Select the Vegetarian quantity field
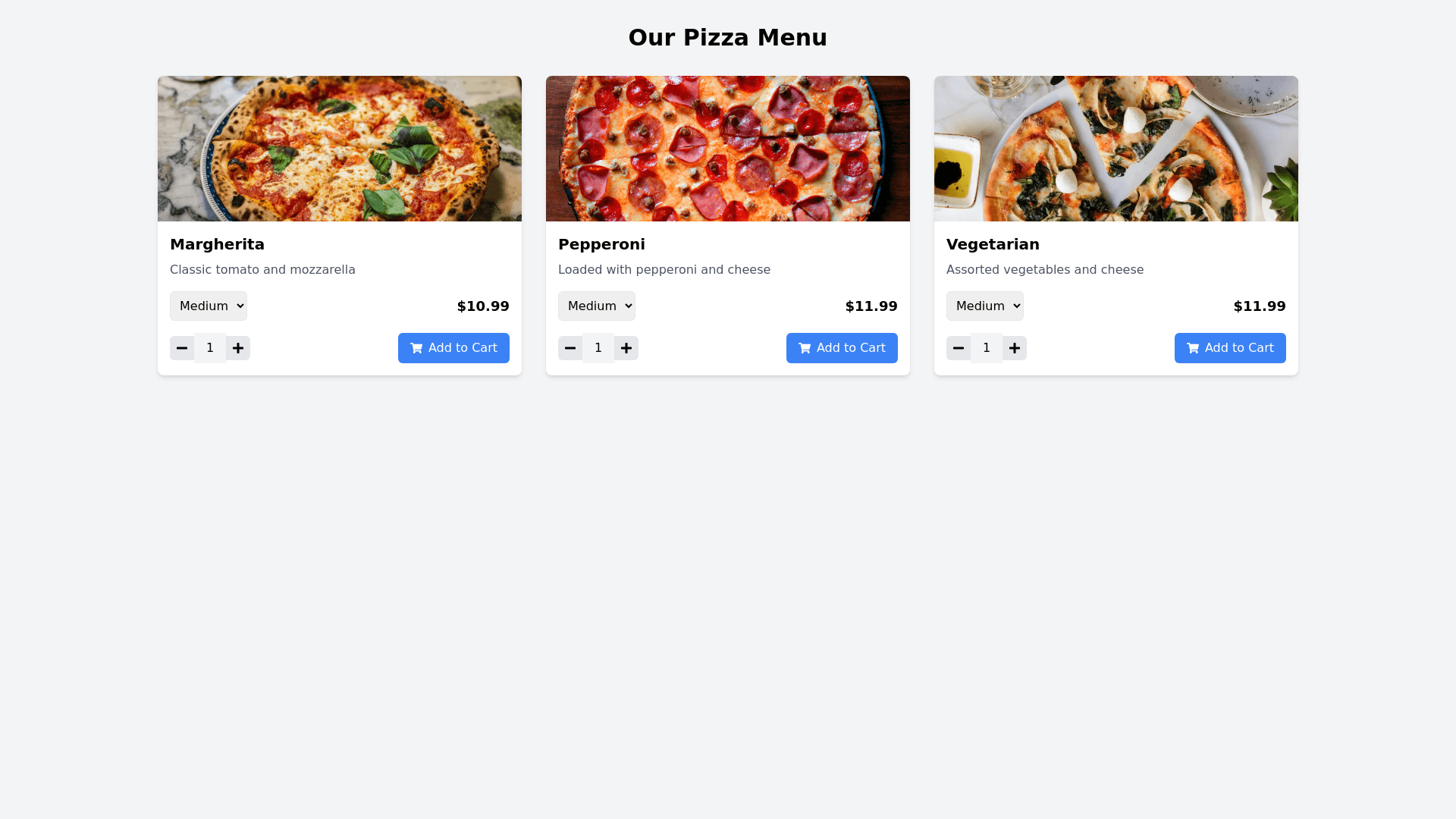 tap(987, 348)
